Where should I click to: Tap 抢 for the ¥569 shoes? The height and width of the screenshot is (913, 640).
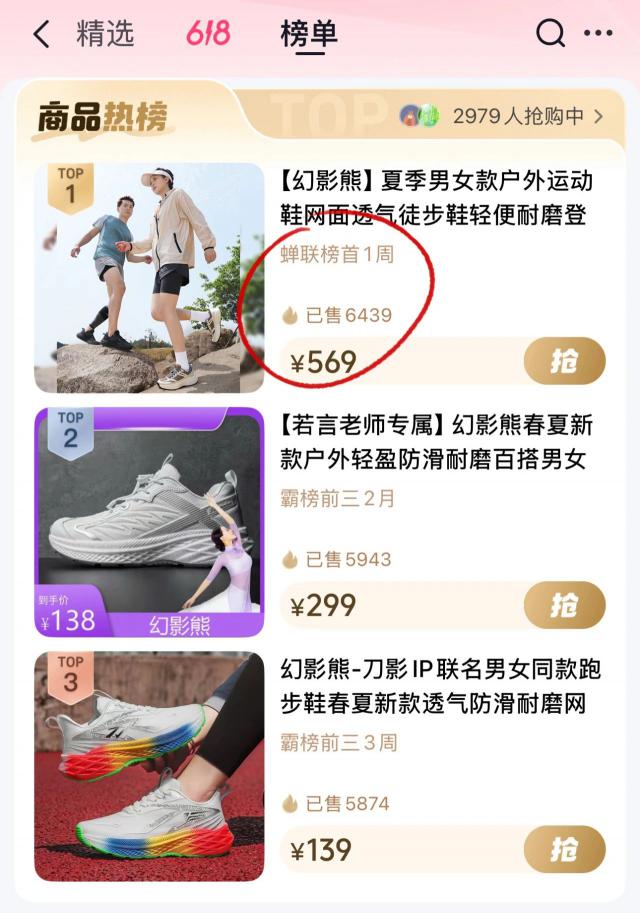click(x=564, y=361)
